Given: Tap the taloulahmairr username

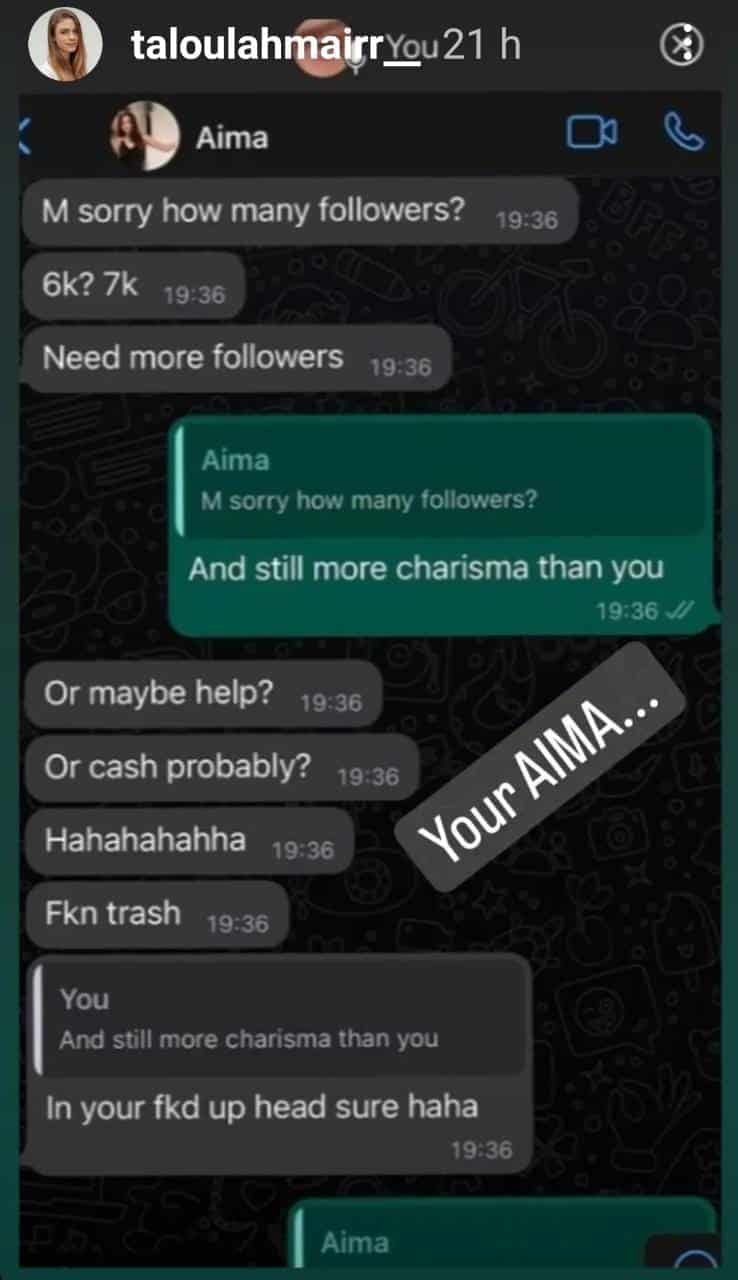Looking at the screenshot, I should 256,45.
